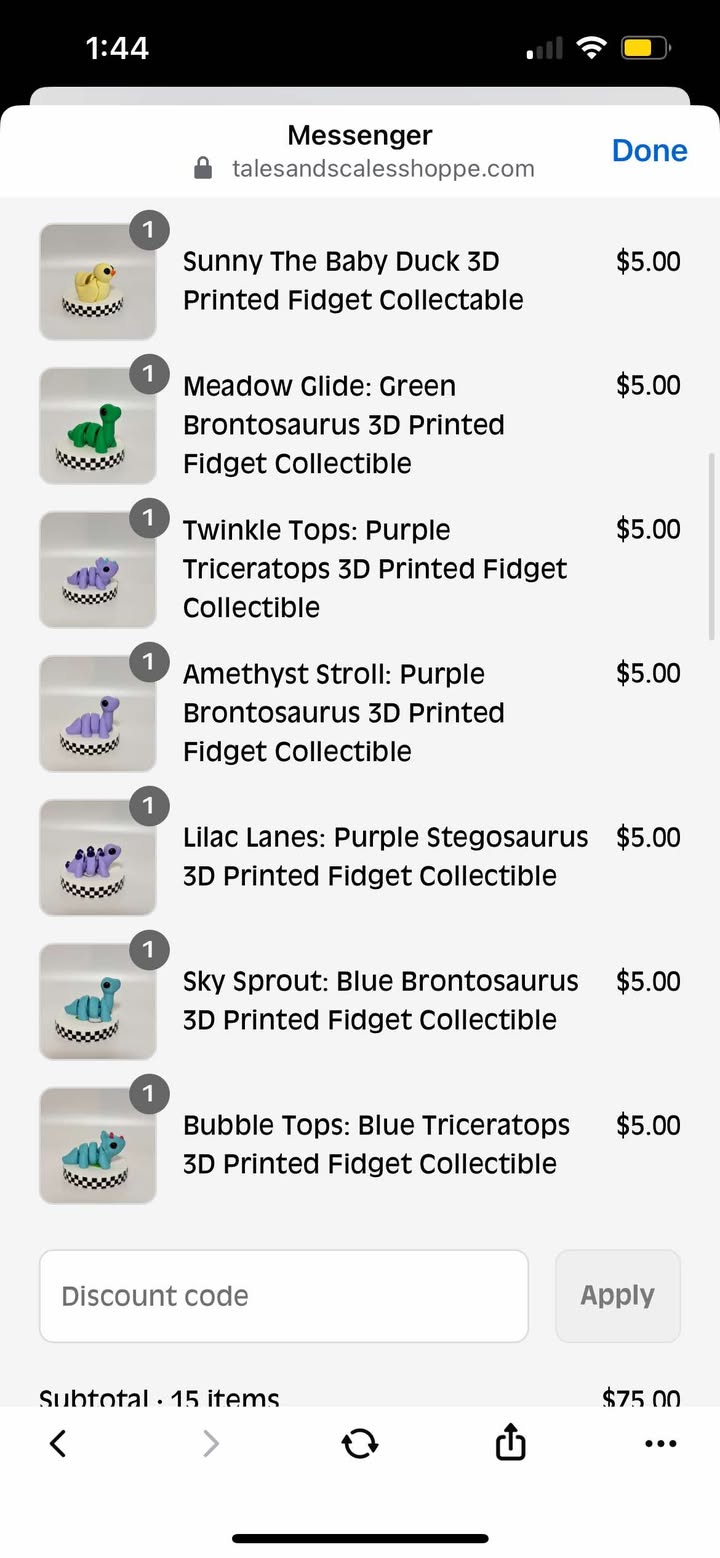720x1558 pixels.
Task: View the purple Triceratops product thumbnail
Action: pyautogui.click(x=97, y=568)
